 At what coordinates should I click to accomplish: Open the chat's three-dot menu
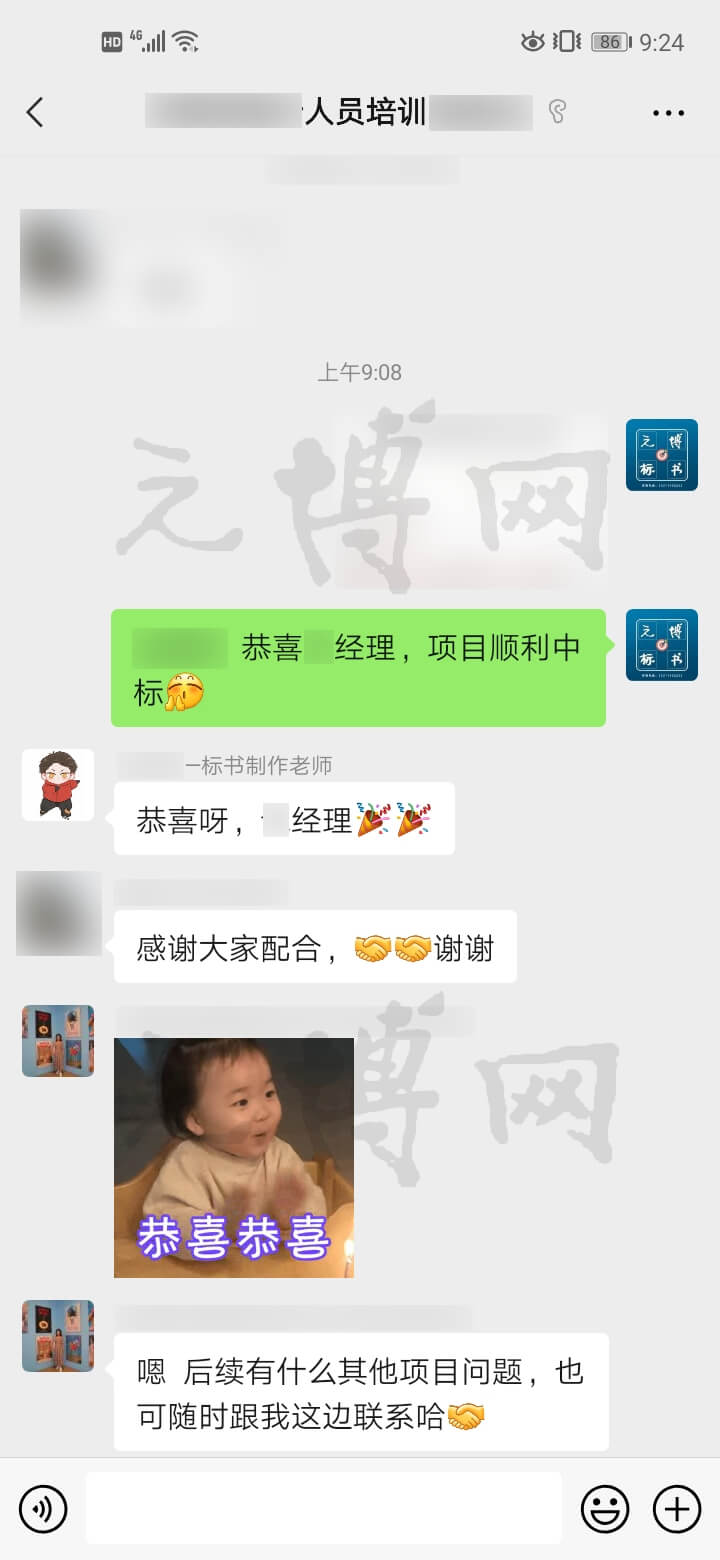point(668,113)
